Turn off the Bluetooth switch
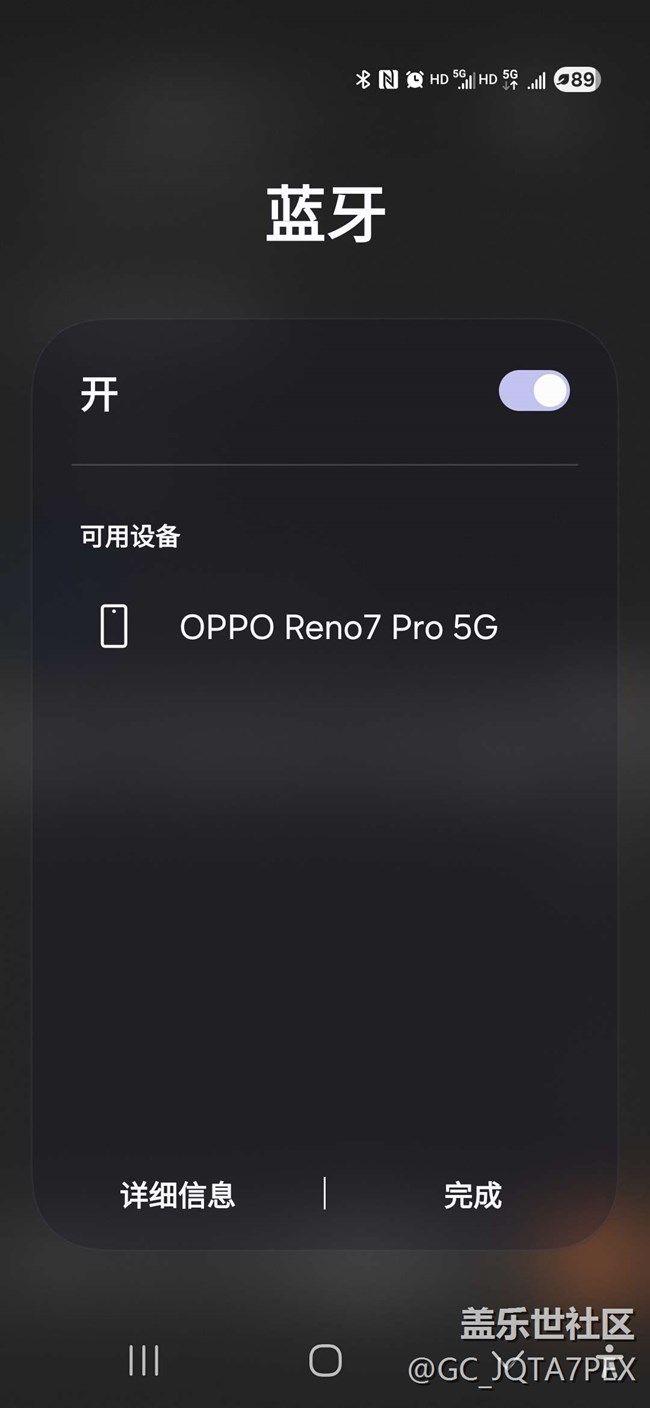This screenshot has width=650, height=1408. (534, 391)
